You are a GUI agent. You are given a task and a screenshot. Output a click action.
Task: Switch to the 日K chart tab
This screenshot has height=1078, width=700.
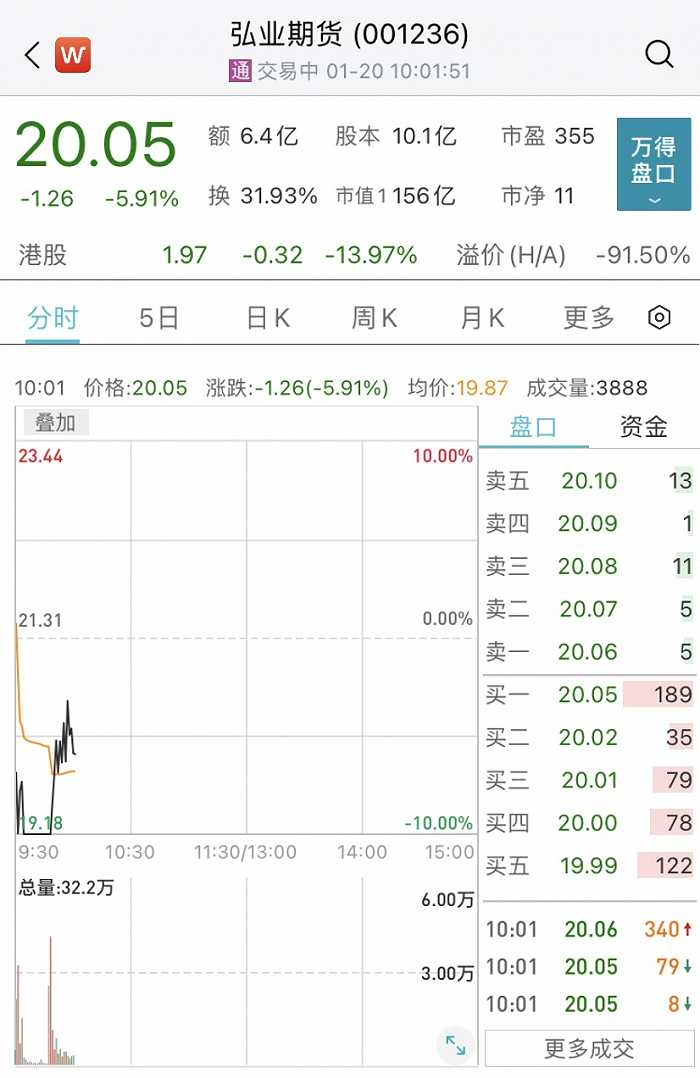[267, 318]
